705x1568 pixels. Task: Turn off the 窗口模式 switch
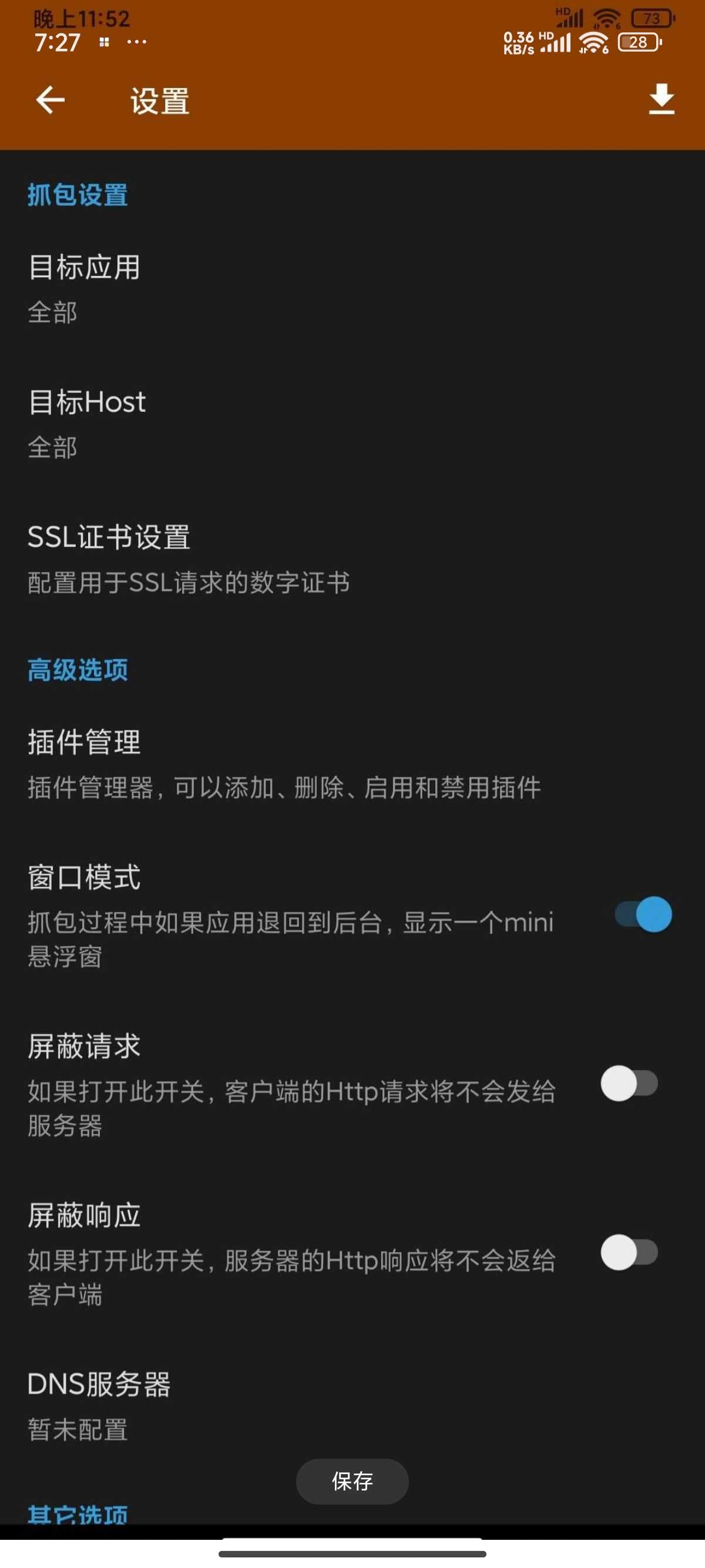[x=643, y=914]
